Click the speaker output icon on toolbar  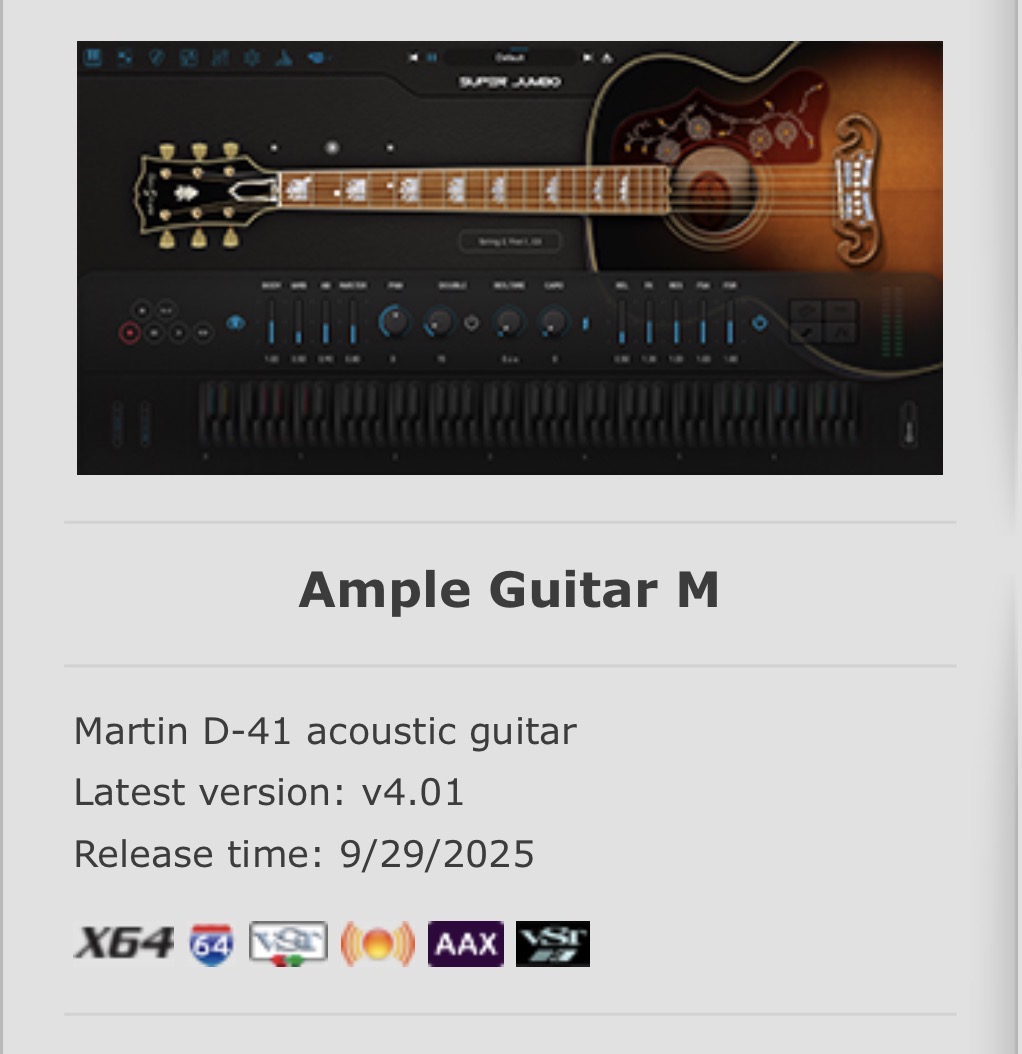tap(315, 58)
